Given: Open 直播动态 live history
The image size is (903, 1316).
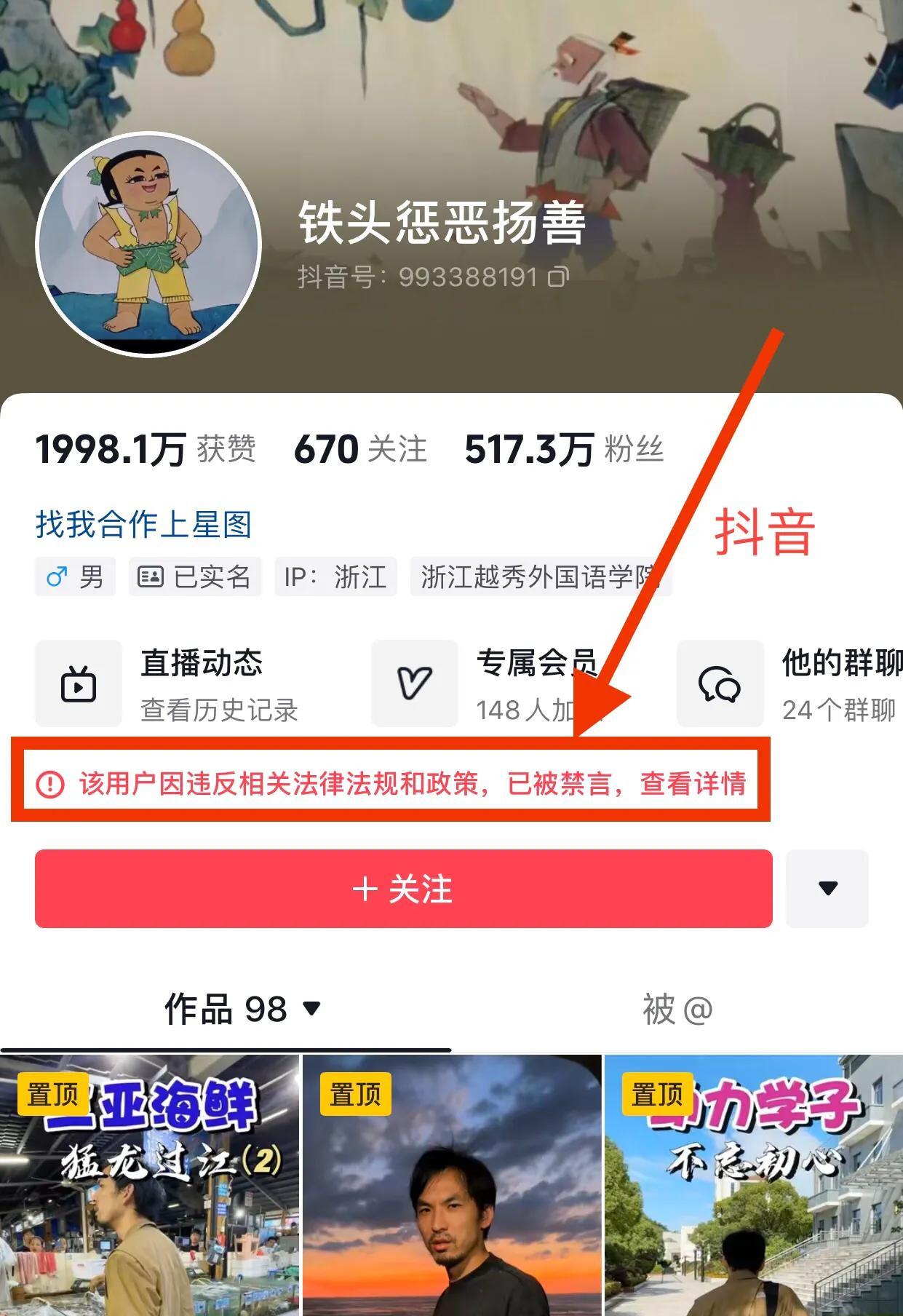Looking at the screenshot, I should tap(167, 684).
